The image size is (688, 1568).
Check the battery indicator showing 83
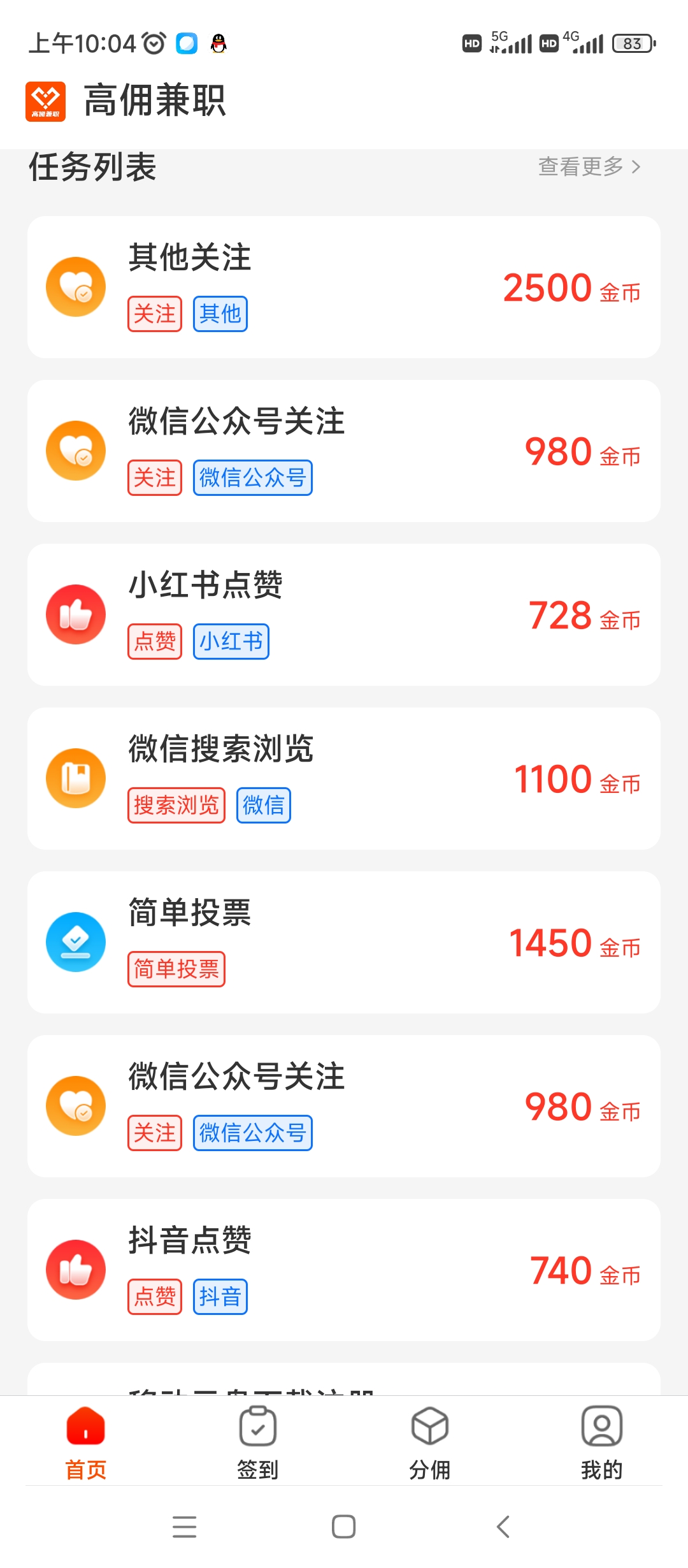point(633,42)
